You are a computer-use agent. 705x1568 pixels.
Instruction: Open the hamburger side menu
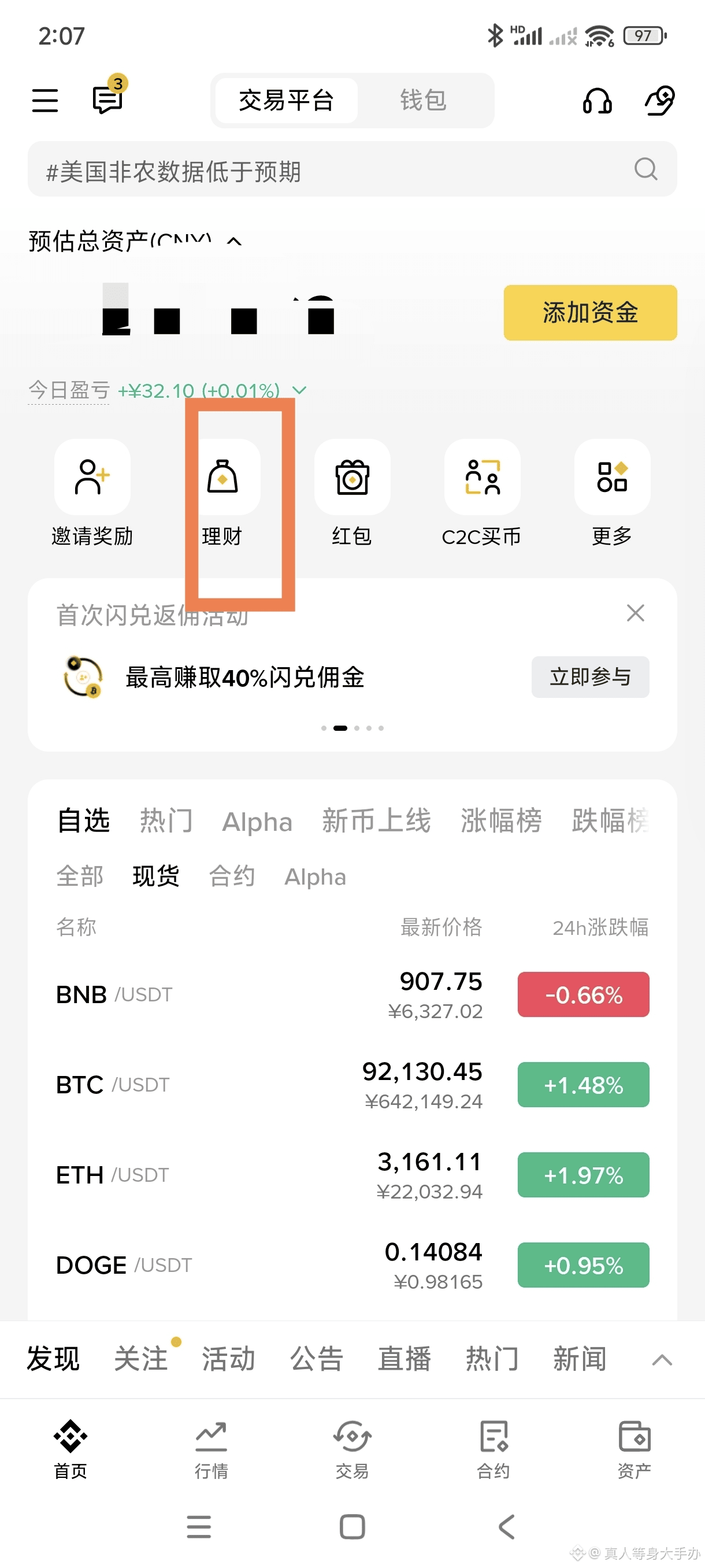pyautogui.click(x=45, y=101)
